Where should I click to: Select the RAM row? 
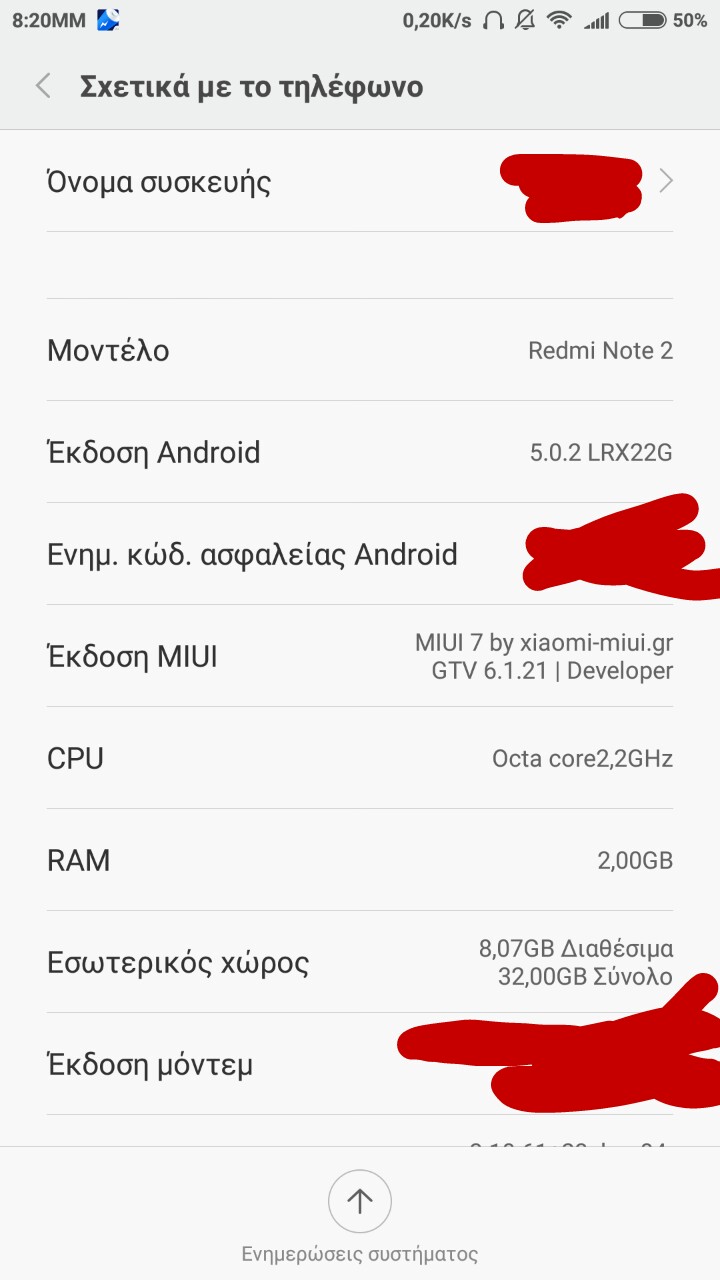pos(360,861)
